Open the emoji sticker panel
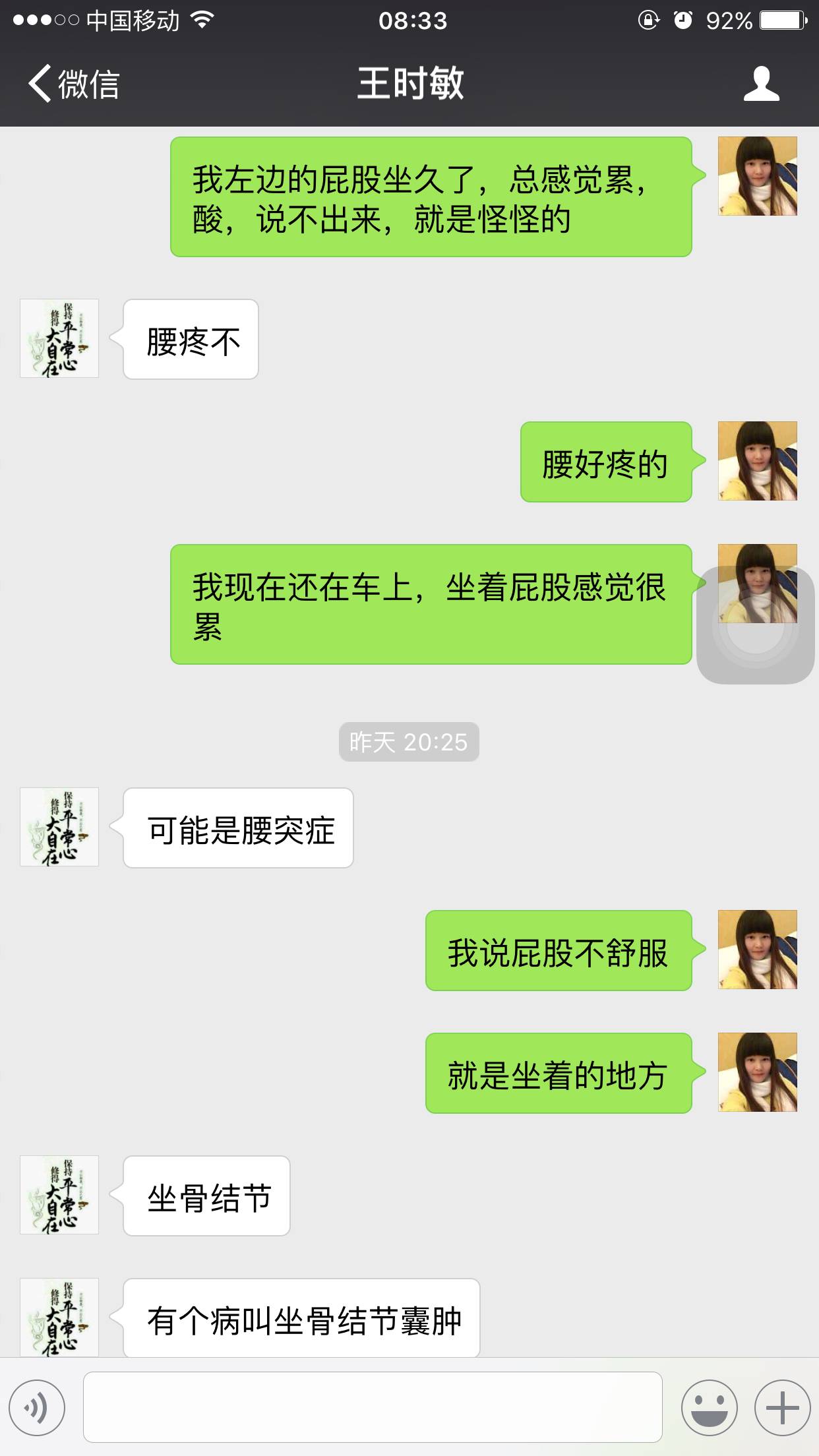 709,1408
